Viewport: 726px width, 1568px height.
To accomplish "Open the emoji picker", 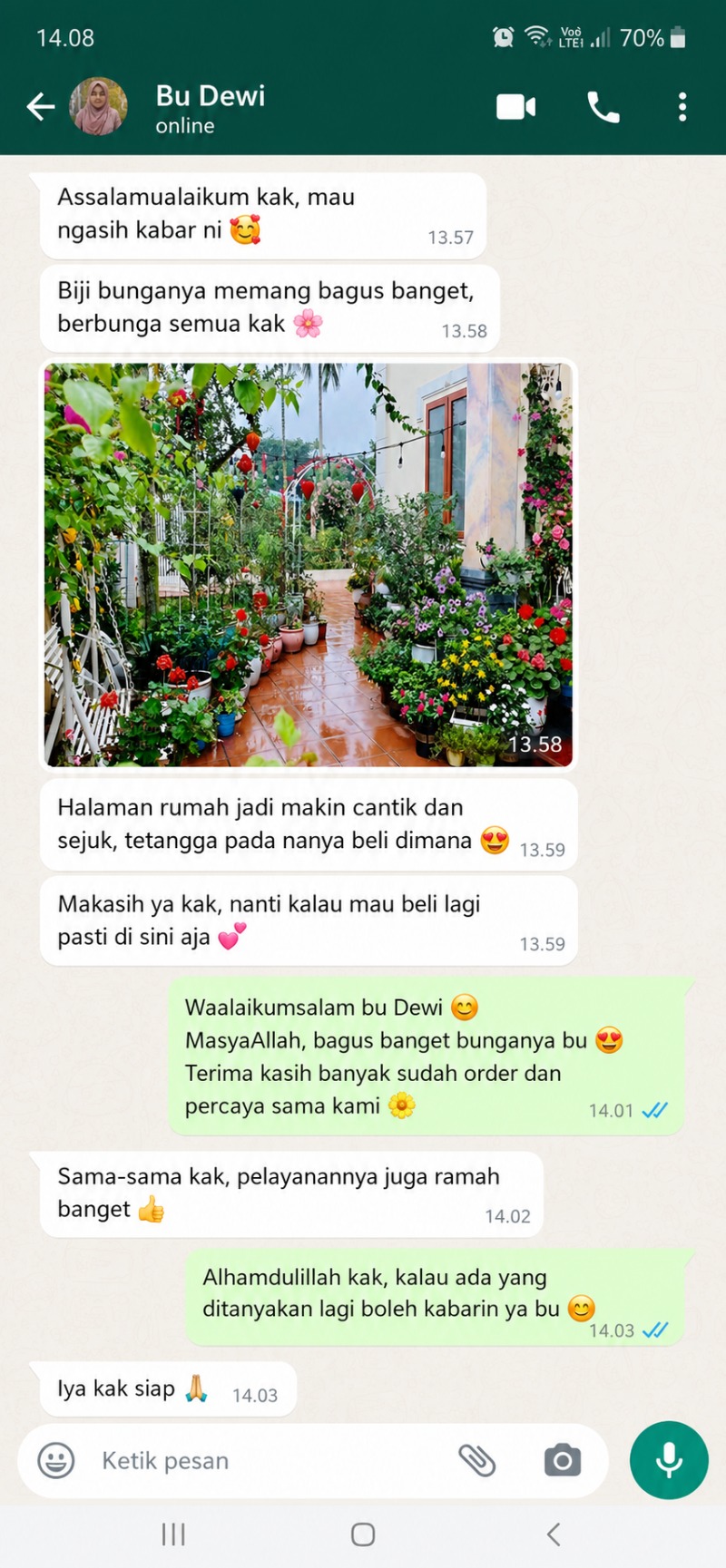I will pos(56,1460).
